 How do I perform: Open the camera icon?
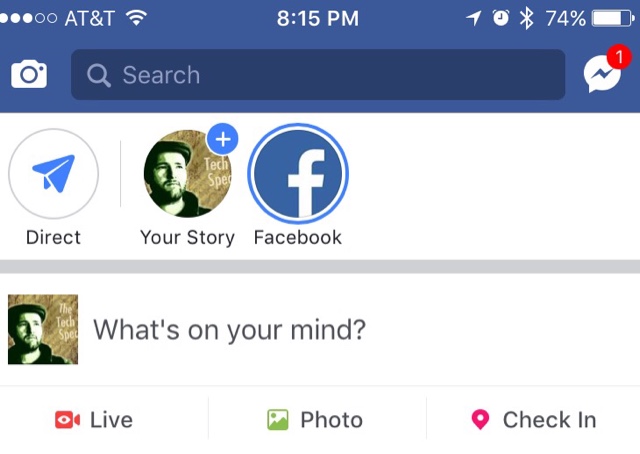click(29, 75)
